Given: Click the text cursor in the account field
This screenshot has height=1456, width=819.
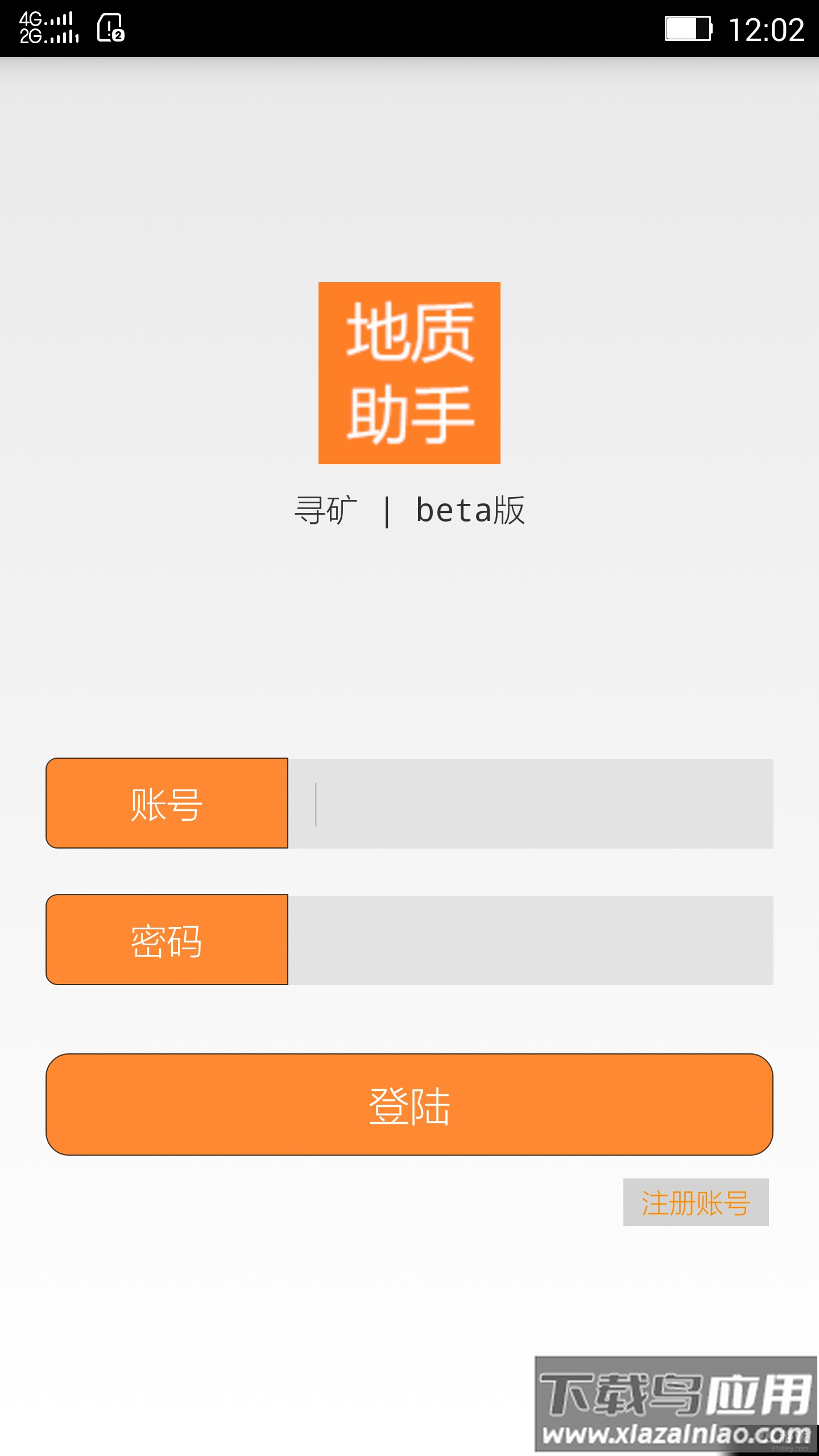Looking at the screenshot, I should click(x=316, y=803).
